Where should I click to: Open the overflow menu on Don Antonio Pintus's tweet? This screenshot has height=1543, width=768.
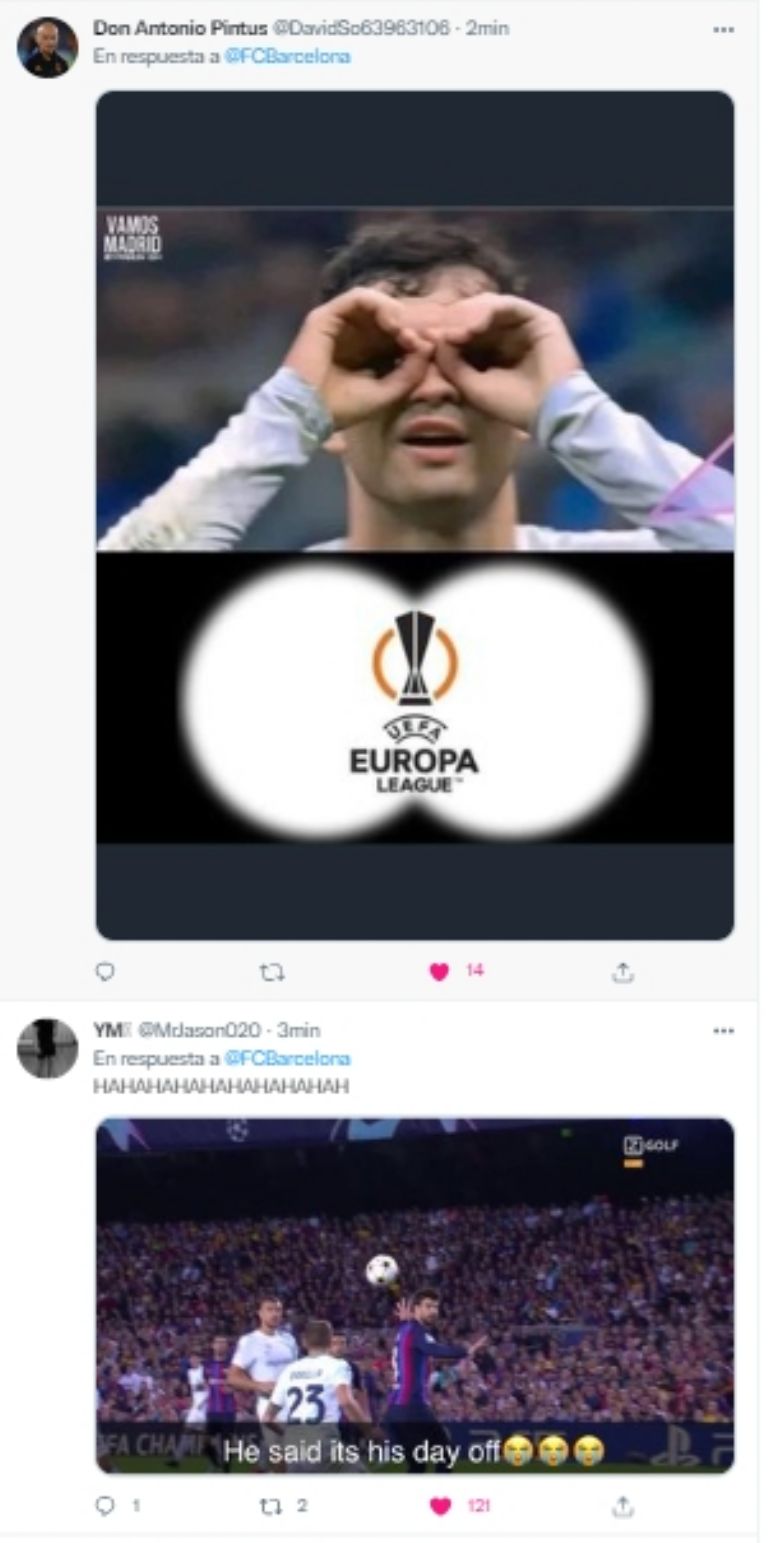723,30
